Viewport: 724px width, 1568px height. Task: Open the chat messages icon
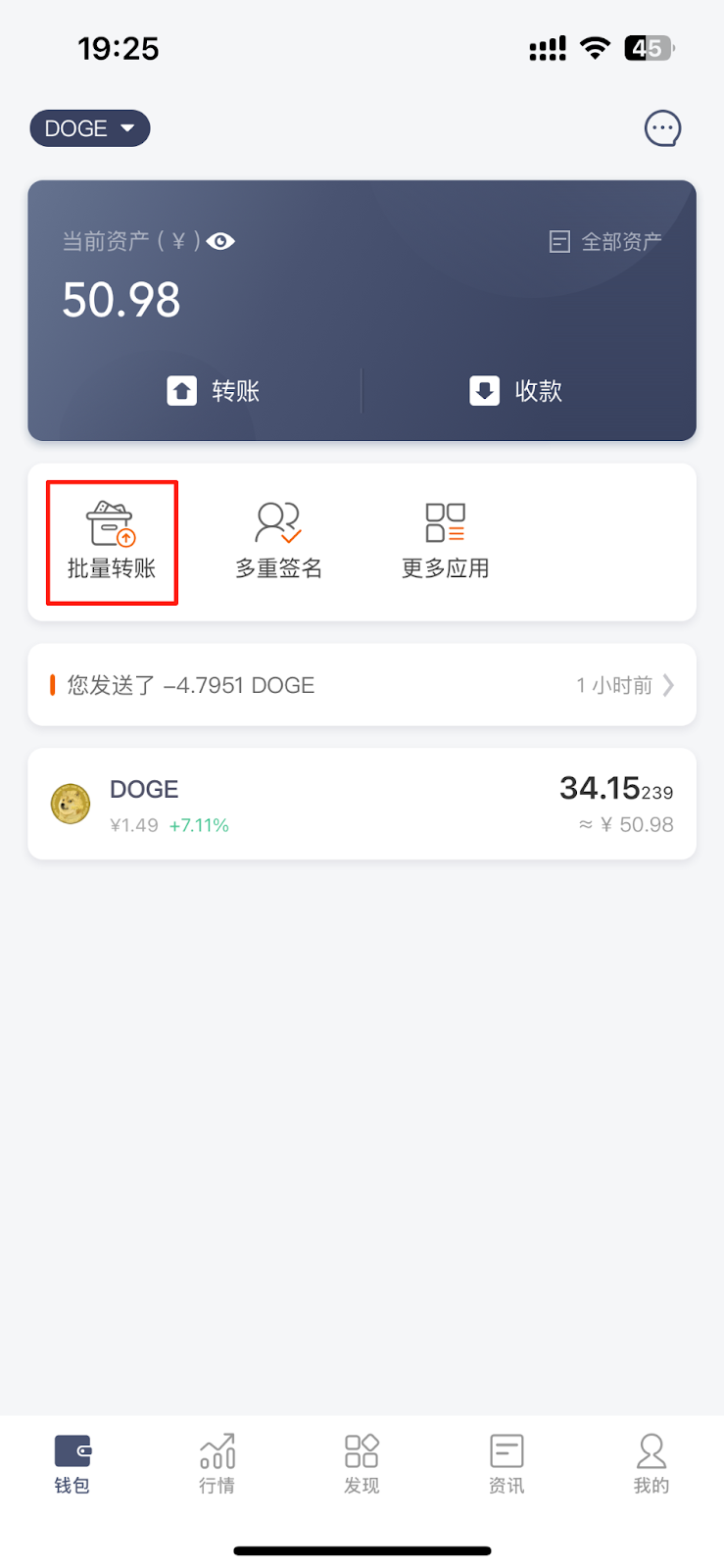tap(662, 128)
